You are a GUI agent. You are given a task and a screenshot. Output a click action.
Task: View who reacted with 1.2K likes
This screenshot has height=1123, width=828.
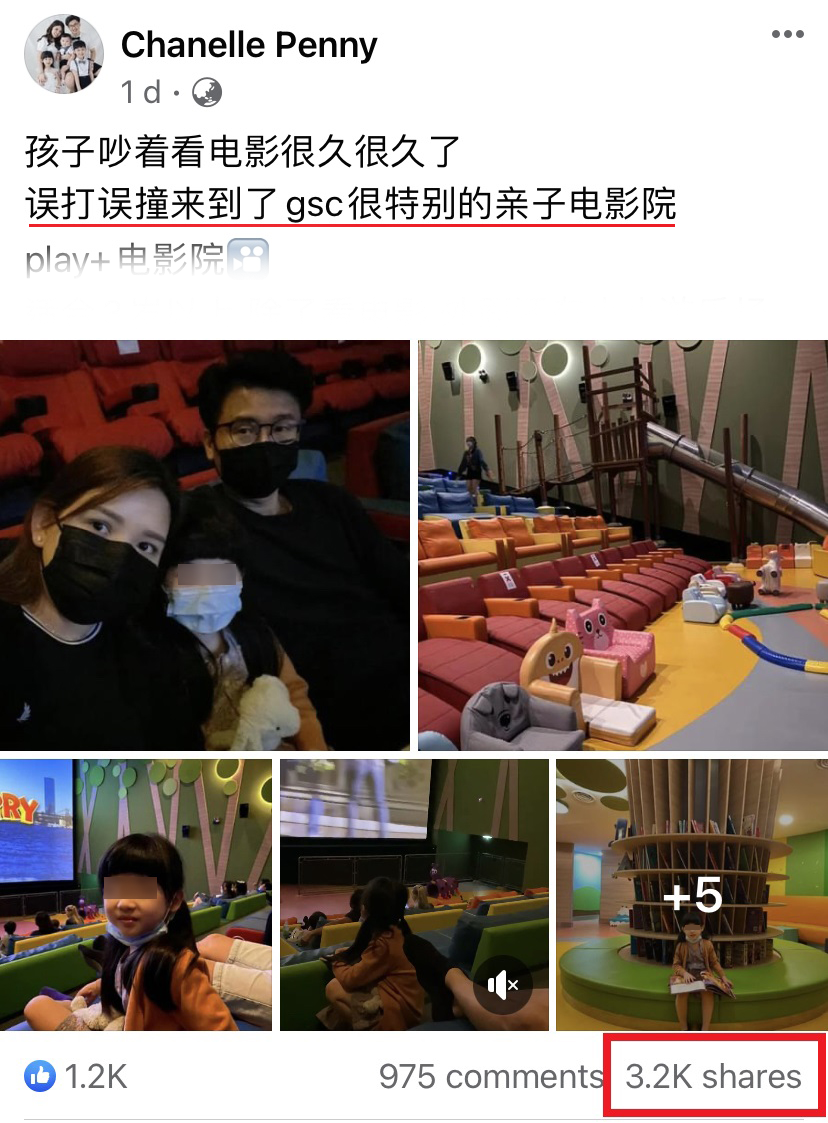tap(77, 1076)
